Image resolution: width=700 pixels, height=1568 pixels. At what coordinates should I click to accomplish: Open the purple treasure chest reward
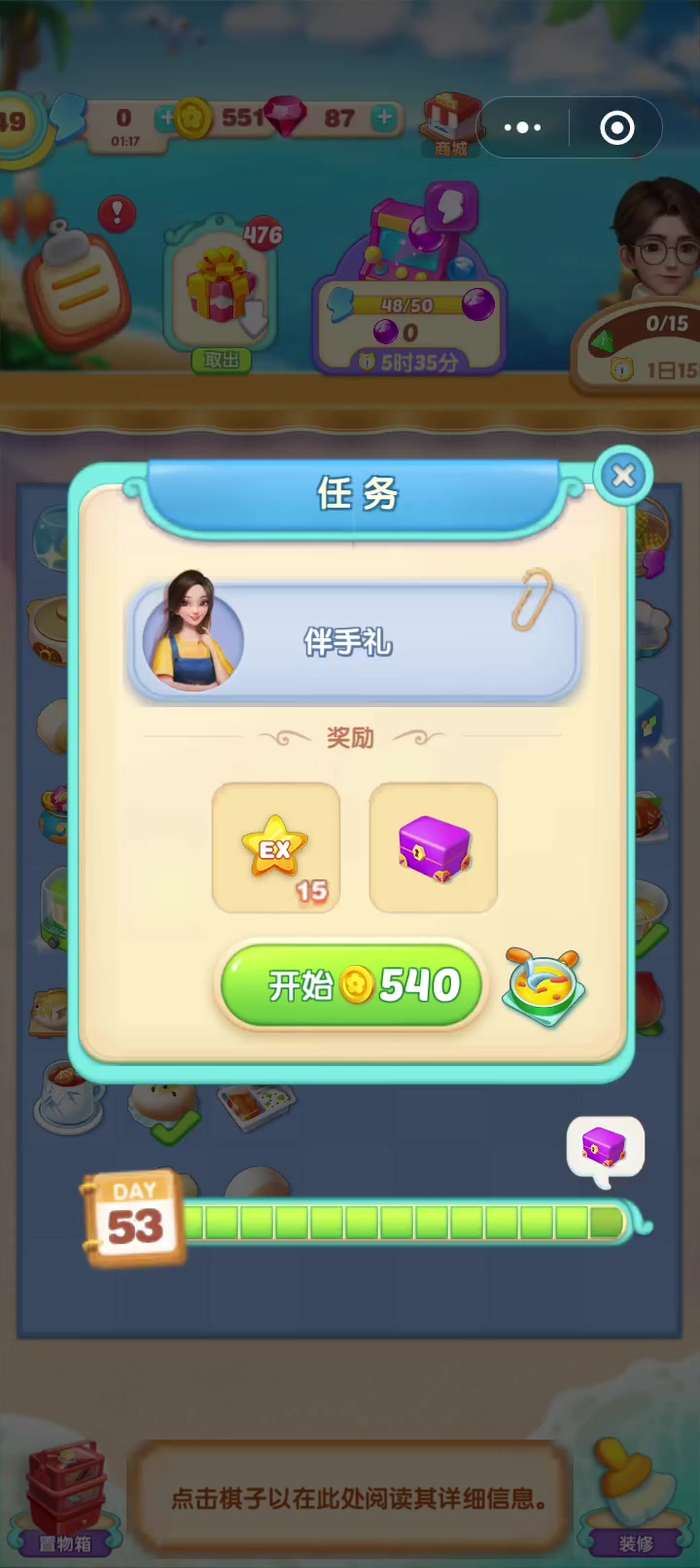[x=434, y=848]
